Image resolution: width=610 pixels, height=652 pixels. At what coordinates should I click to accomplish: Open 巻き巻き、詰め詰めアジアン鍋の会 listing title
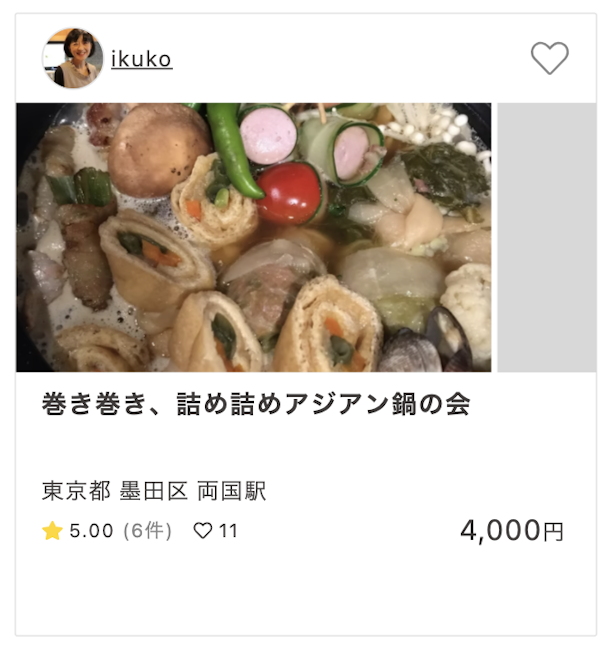pyautogui.click(x=256, y=405)
